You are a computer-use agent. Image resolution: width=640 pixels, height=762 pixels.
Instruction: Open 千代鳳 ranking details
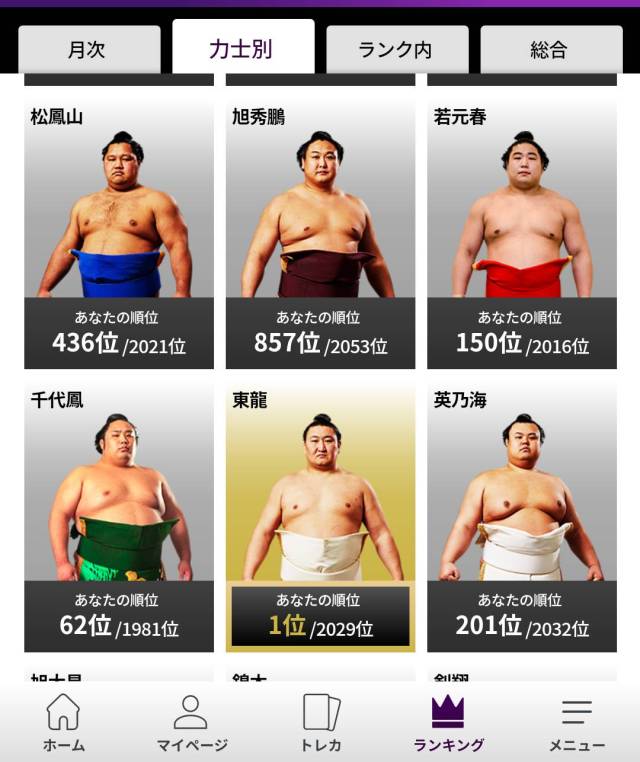(119, 517)
